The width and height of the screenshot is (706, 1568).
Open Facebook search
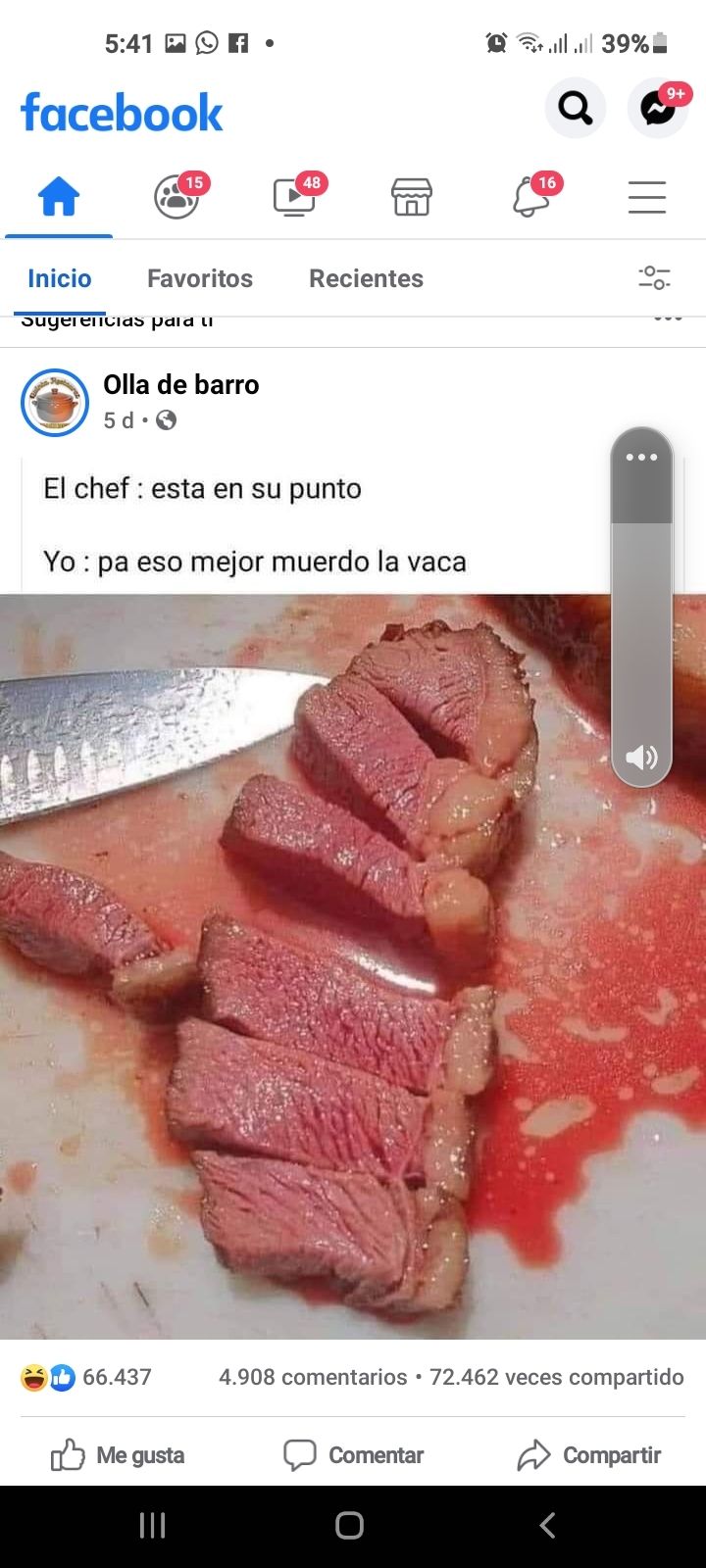(576, 108)
